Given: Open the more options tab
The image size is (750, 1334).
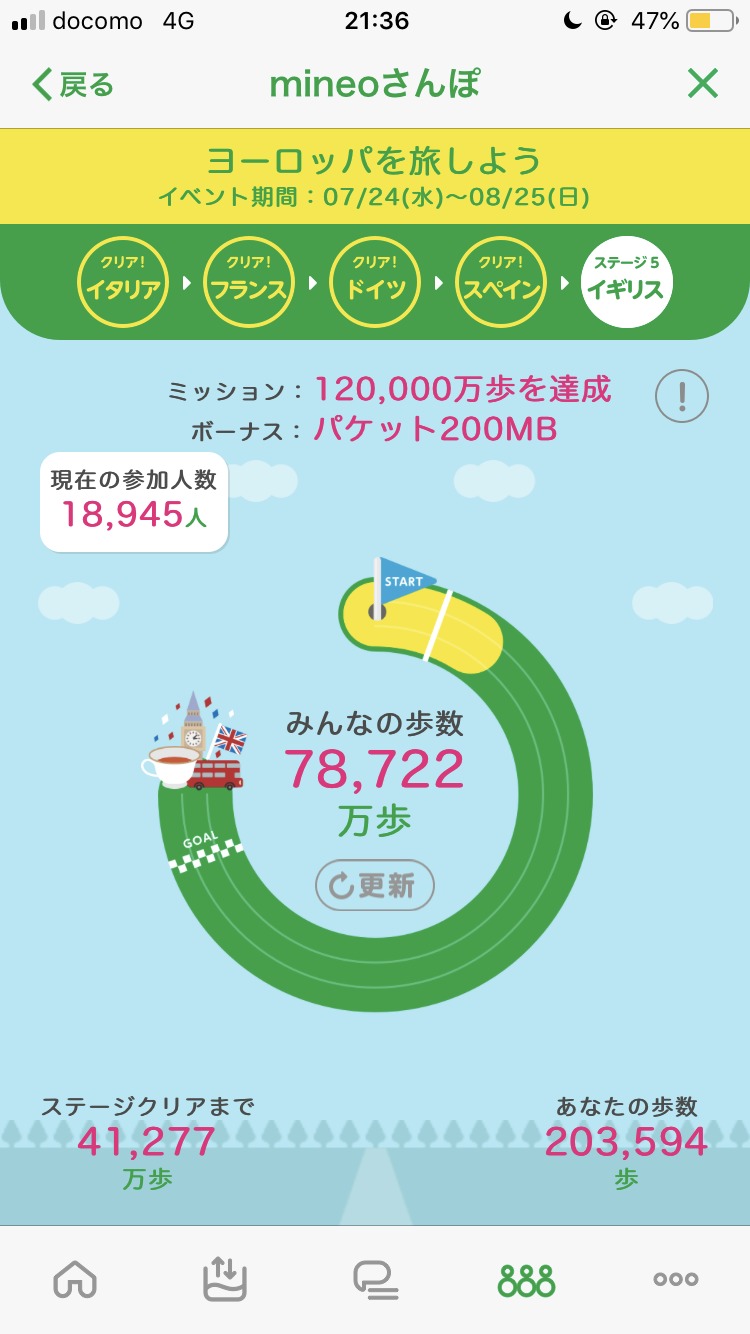Looking at the screenshot, I should click(x=675, y=1279).
